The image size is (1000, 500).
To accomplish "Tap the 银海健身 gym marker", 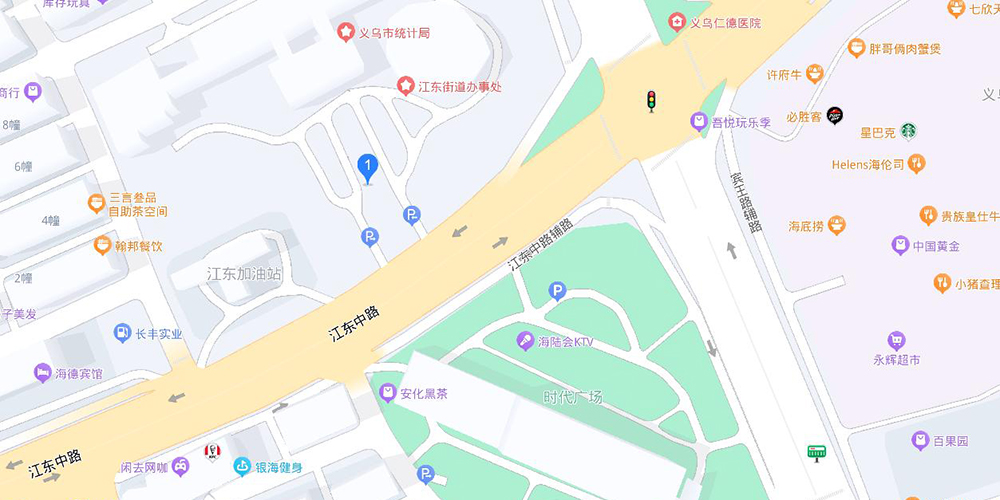I will (x=242, y=467).
